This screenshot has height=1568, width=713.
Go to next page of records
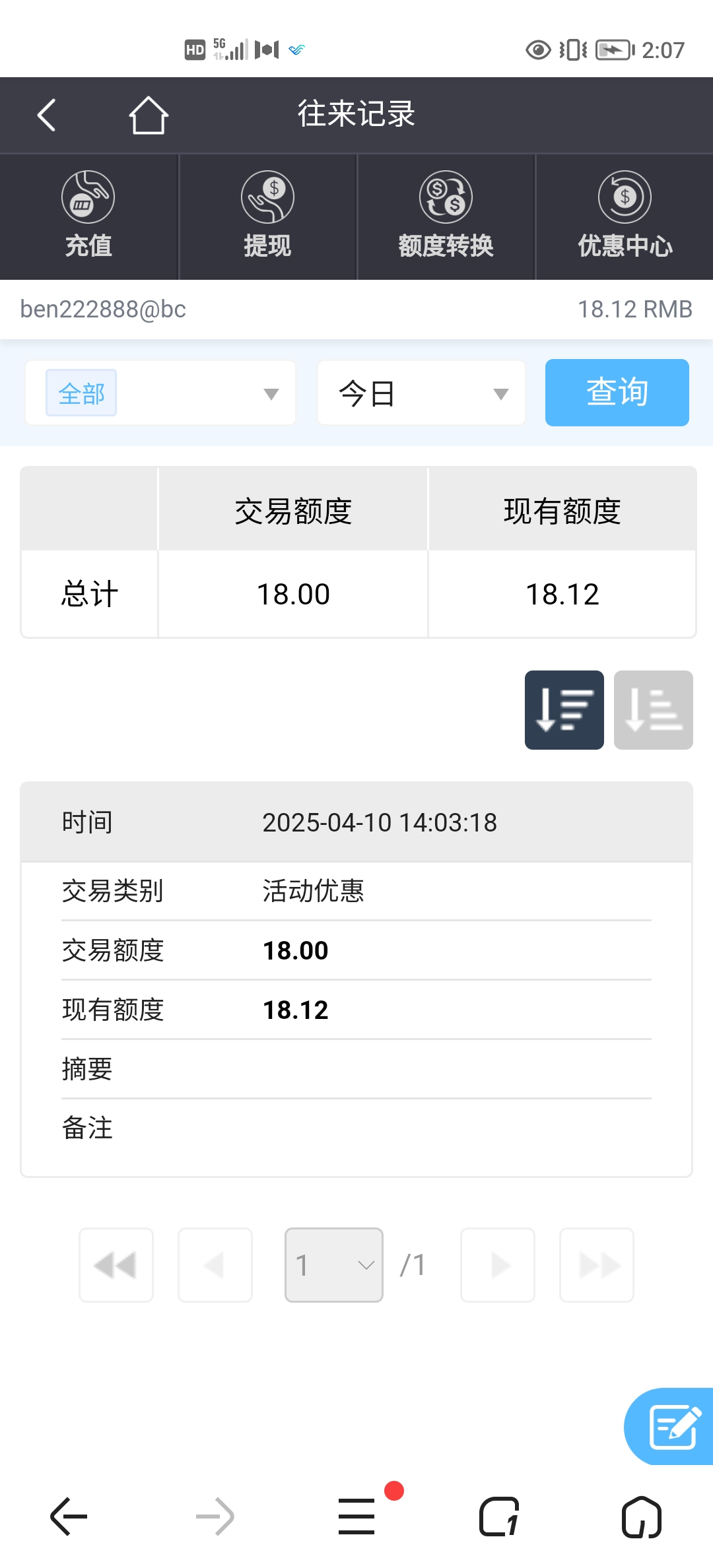[498, 1265]
